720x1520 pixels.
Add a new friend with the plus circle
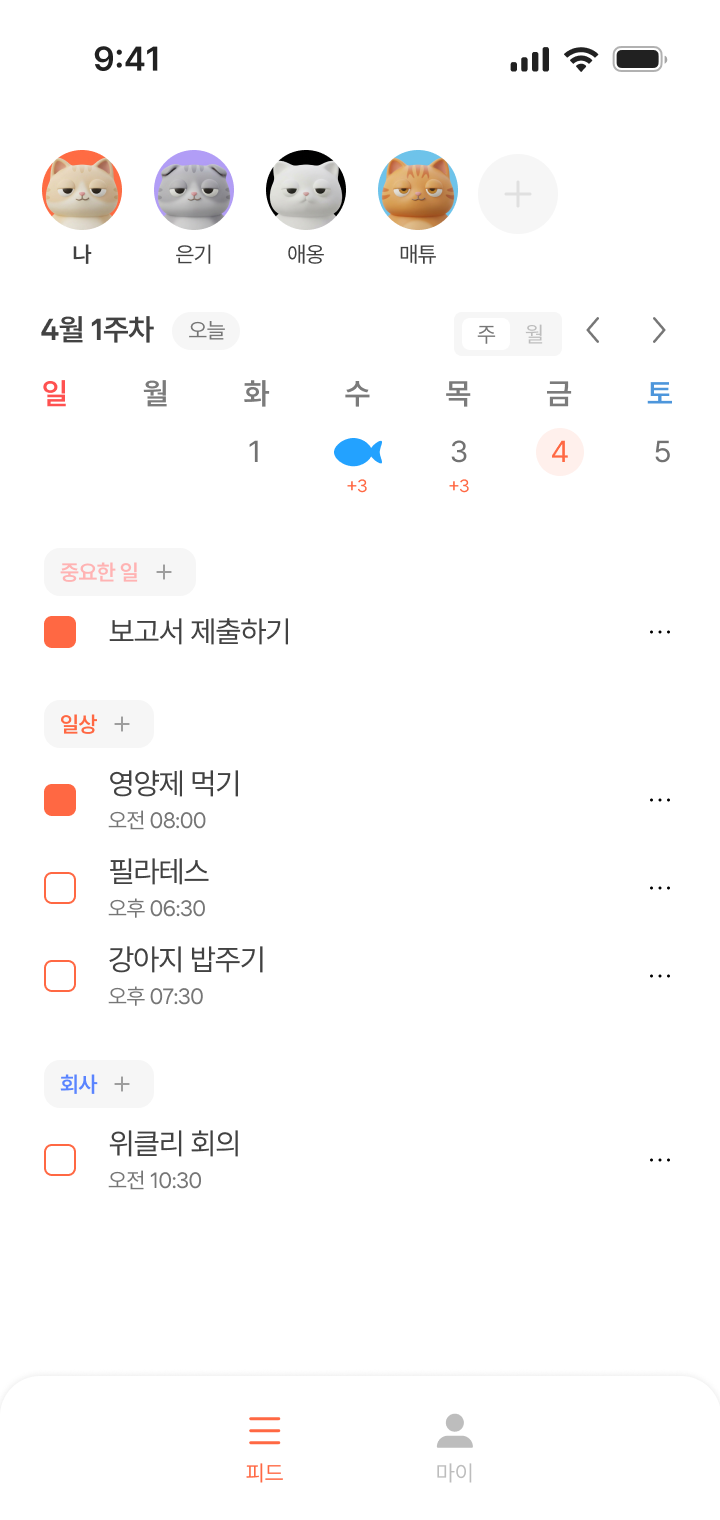coord(518,193)
